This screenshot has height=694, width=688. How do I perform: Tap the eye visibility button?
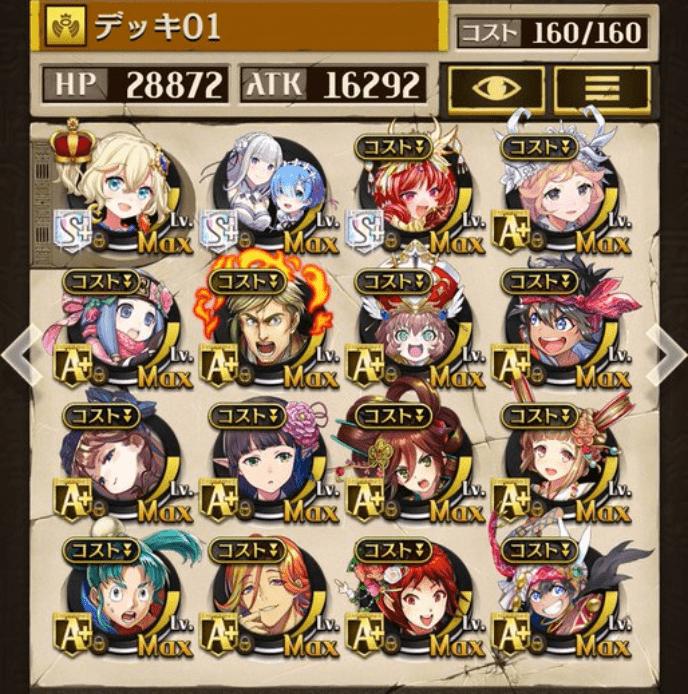(495, 91)
